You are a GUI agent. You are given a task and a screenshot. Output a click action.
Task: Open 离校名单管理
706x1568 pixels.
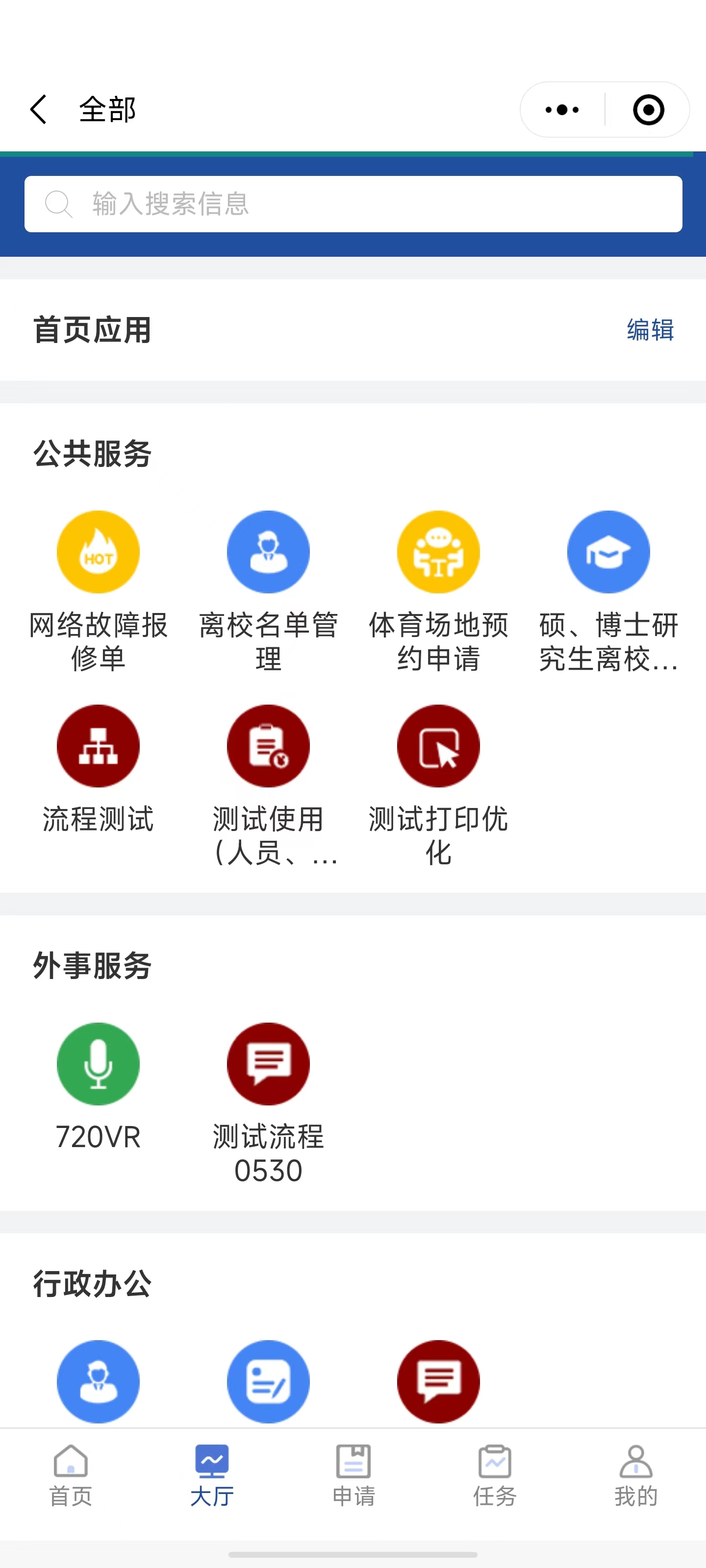(x=268, y=591)
